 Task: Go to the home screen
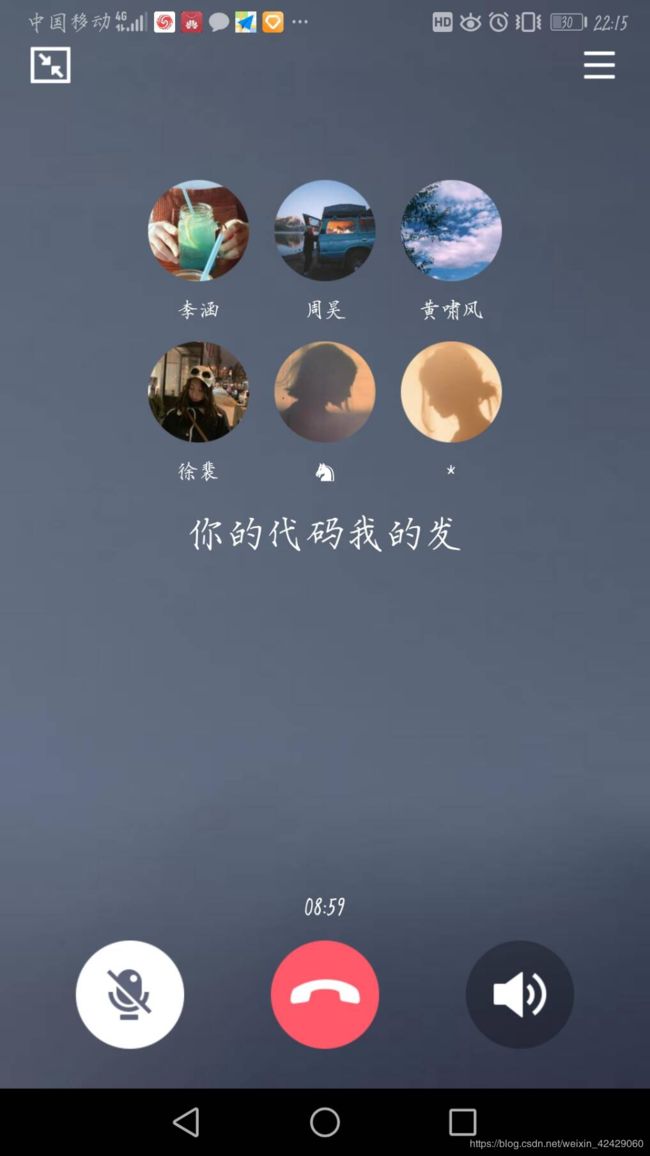click(x=325, y=1122)
